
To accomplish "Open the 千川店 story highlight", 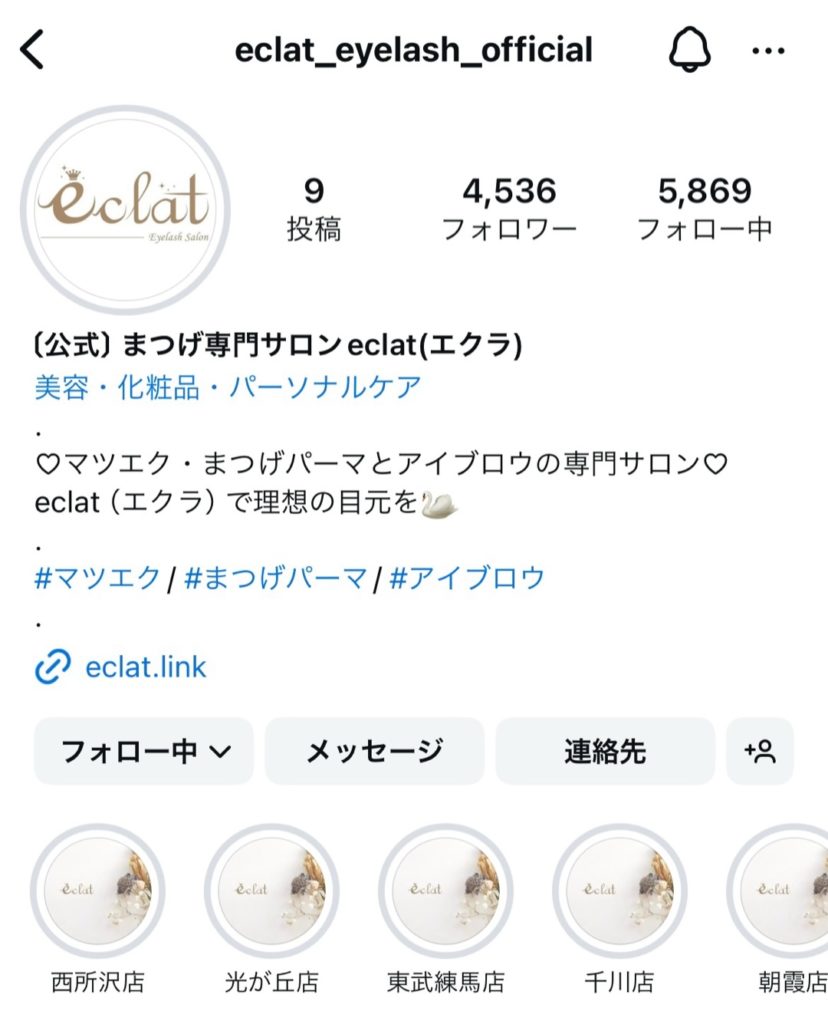I will [619, 890].
